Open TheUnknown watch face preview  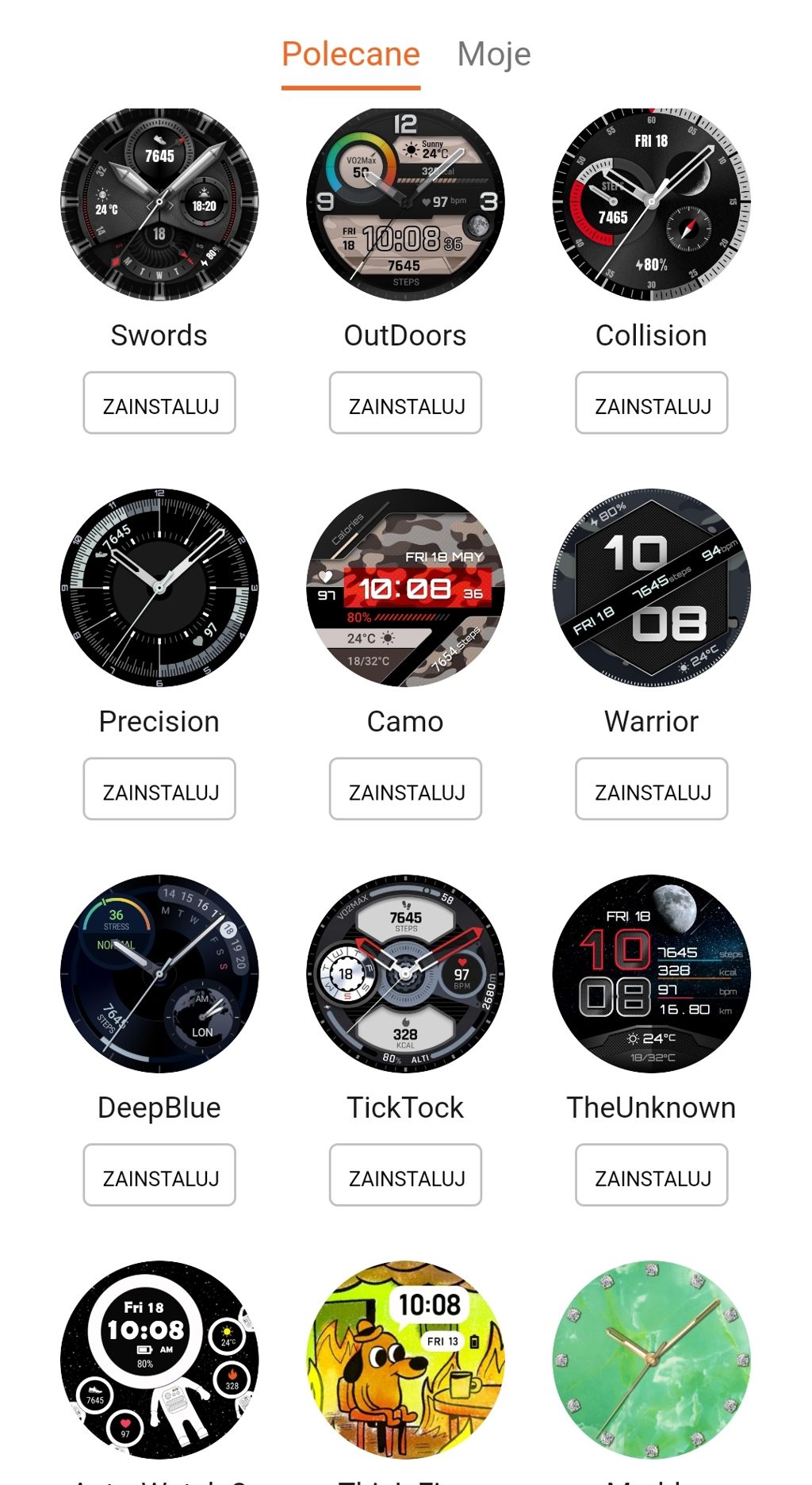coord(651,974)
